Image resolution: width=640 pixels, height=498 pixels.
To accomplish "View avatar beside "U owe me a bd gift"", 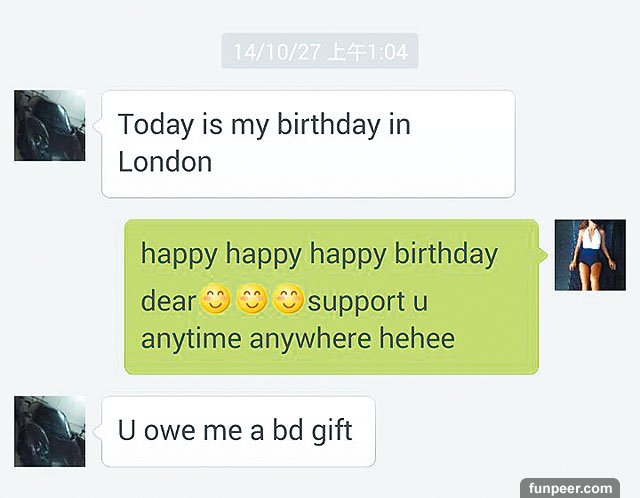I will point(50,431).
